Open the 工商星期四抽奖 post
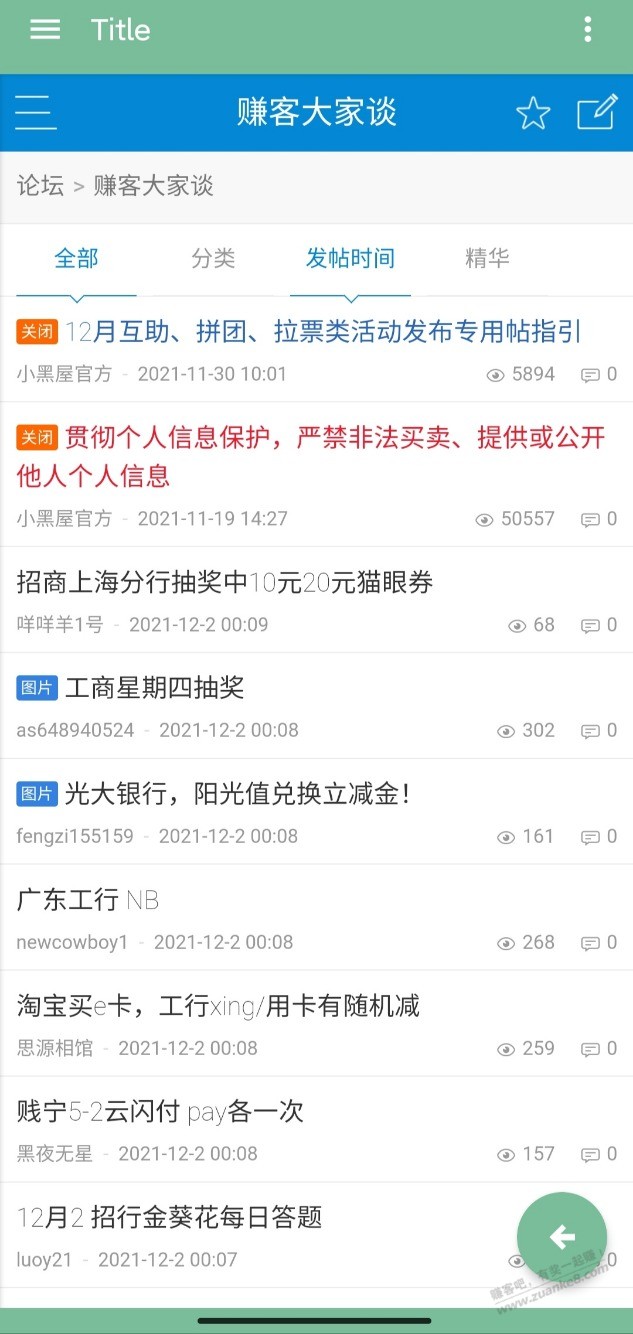Screen dimensions: 633x1334 (154, 688)
